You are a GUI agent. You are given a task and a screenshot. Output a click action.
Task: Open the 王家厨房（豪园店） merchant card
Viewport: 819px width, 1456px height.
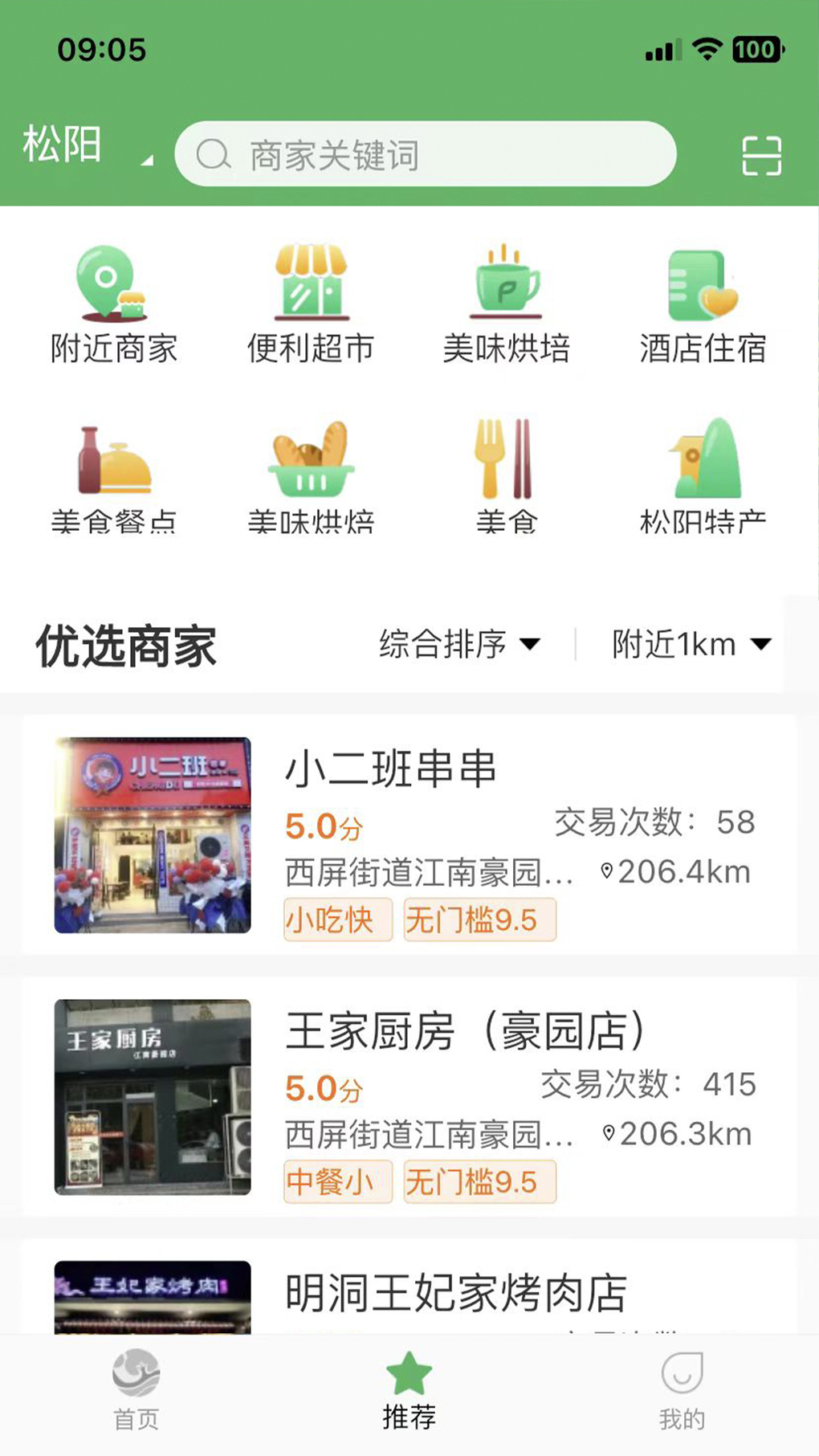click(x=409, y=1097)
